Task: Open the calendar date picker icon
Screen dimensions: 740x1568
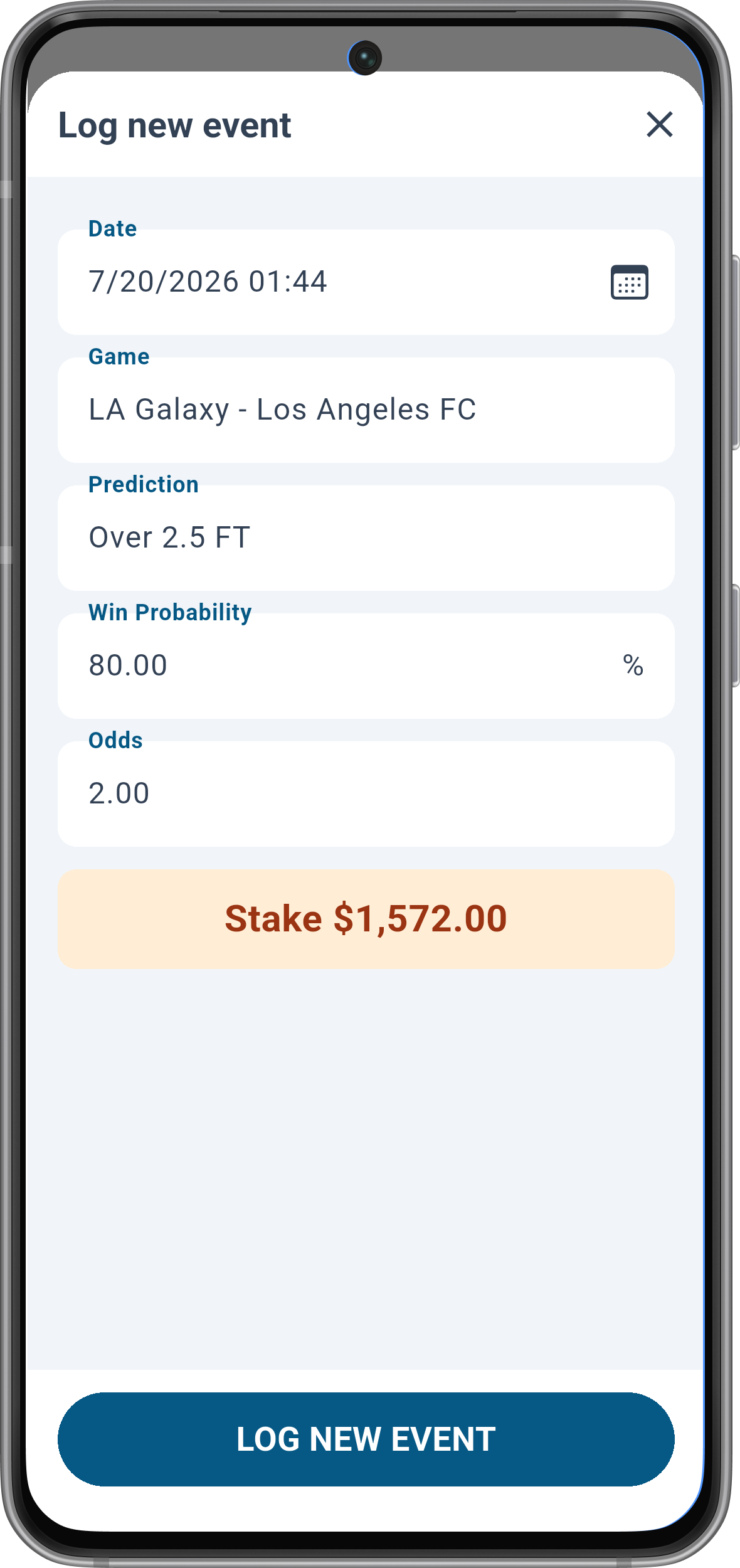Action: tap(630, 282)
